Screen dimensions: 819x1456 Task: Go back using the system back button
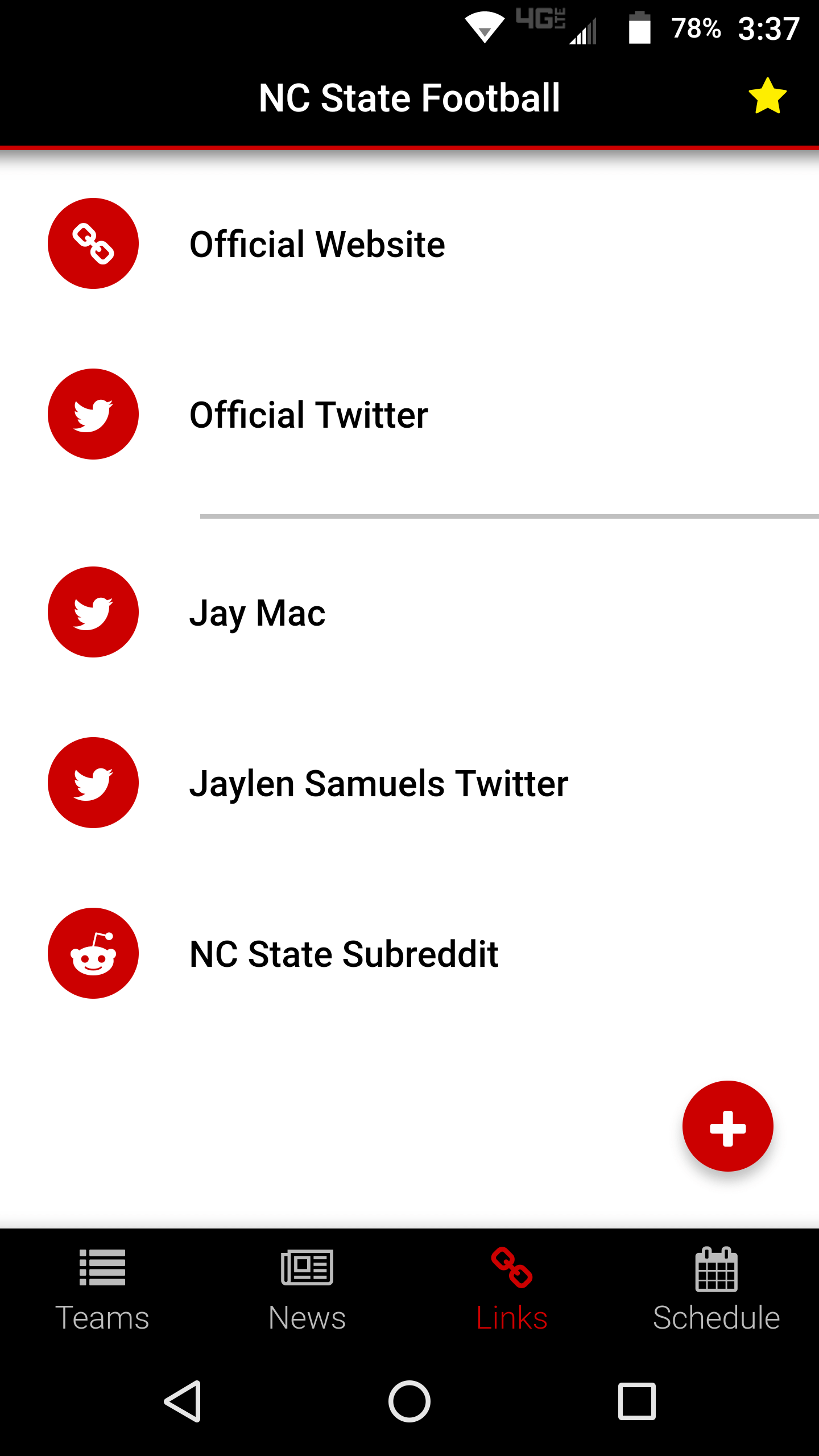pos(183,1401)
